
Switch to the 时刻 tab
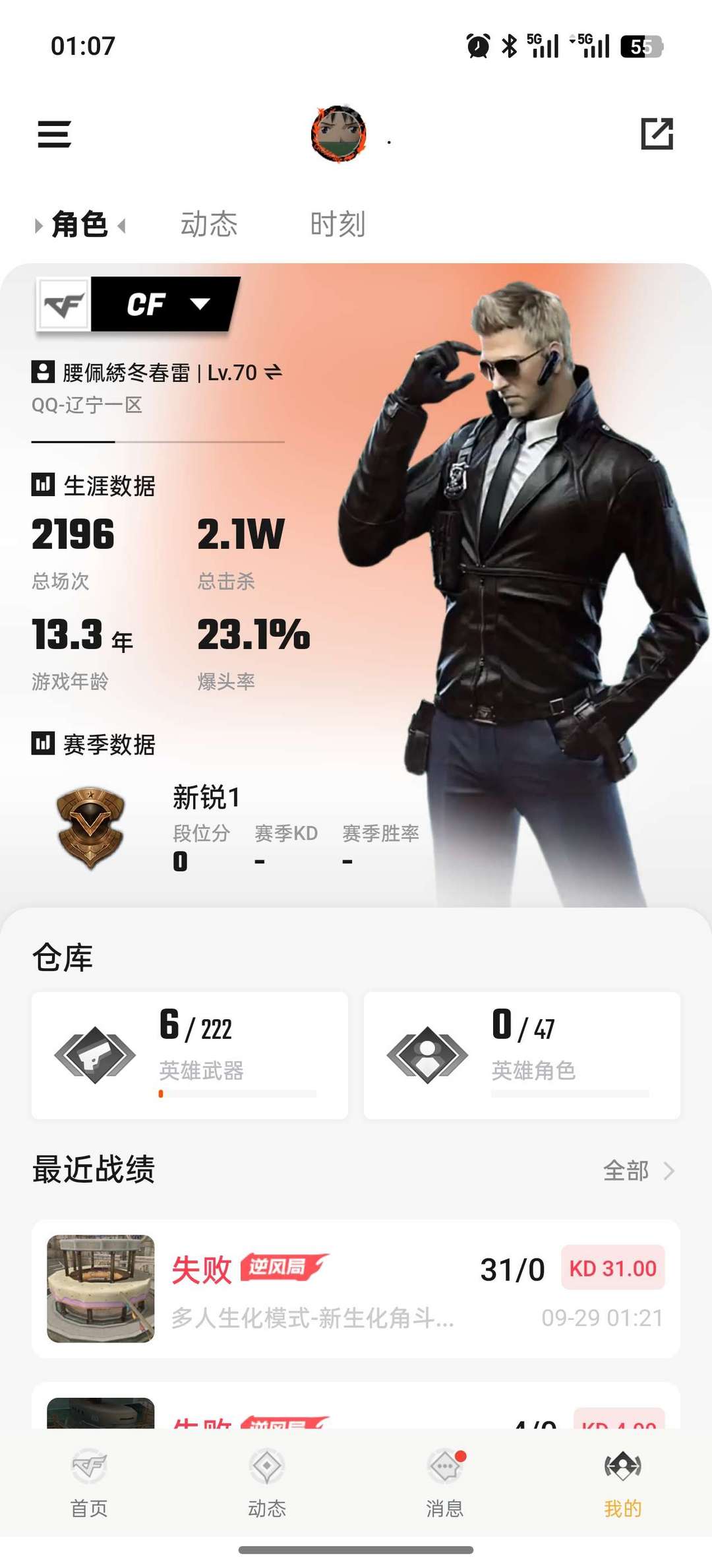(x=339, y=224)
